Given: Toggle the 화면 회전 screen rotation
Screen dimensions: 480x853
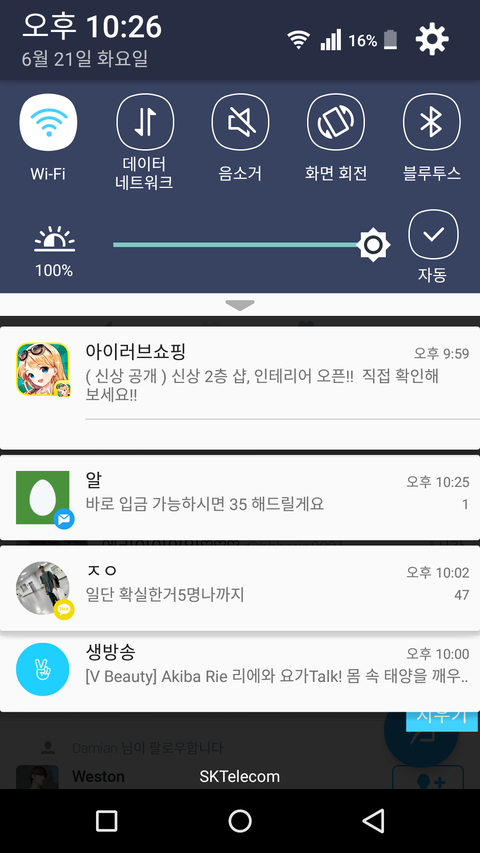Looking at the screenshot, I should tap(336, 121).
